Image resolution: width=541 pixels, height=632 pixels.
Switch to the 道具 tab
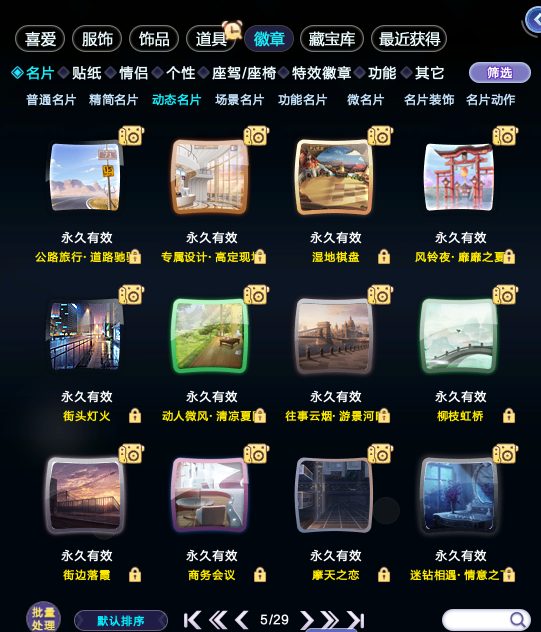(211, 39)
